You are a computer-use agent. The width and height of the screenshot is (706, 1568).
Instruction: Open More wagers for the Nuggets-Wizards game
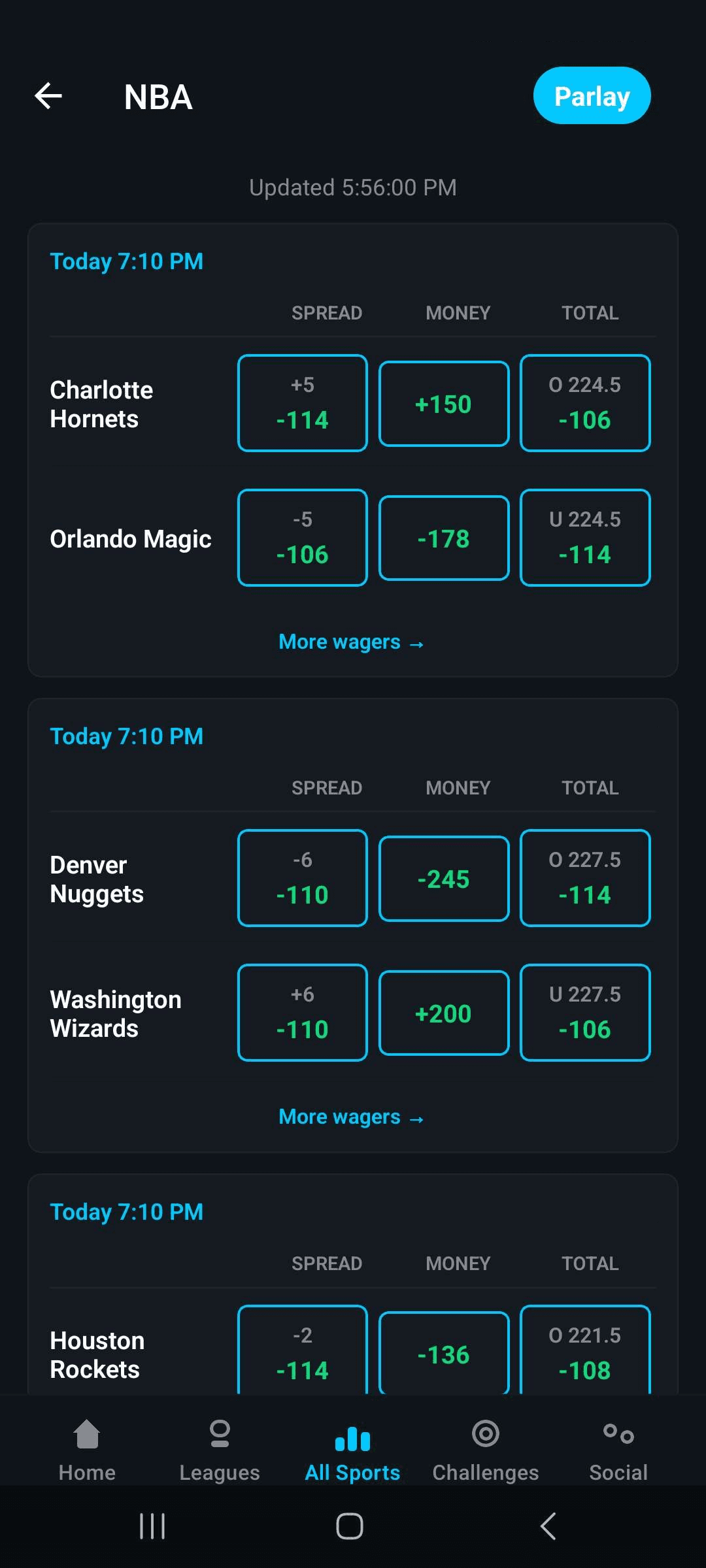[x=351, y=1117]
